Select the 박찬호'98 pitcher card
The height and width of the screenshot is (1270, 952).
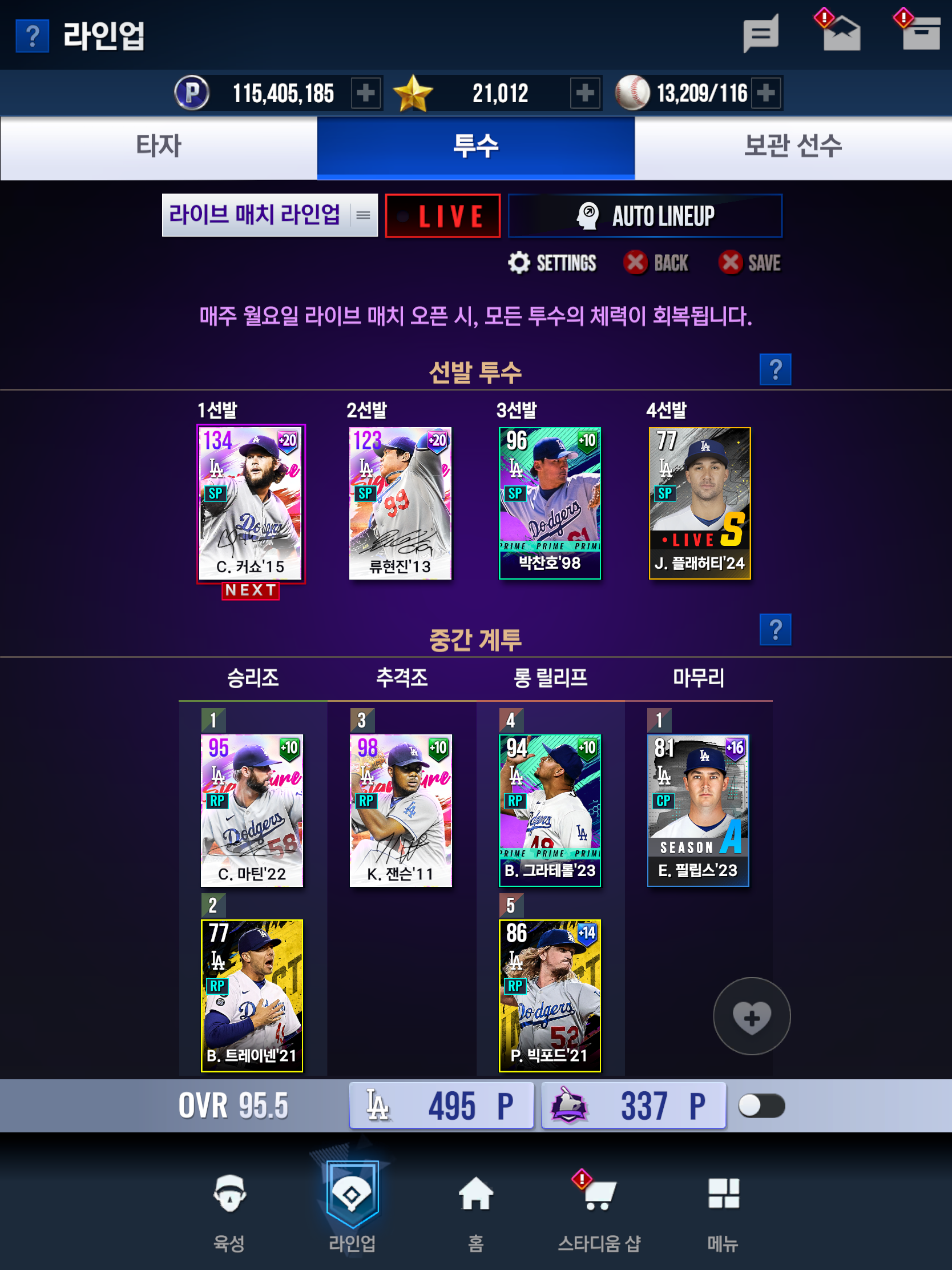[x=550, y=504]
